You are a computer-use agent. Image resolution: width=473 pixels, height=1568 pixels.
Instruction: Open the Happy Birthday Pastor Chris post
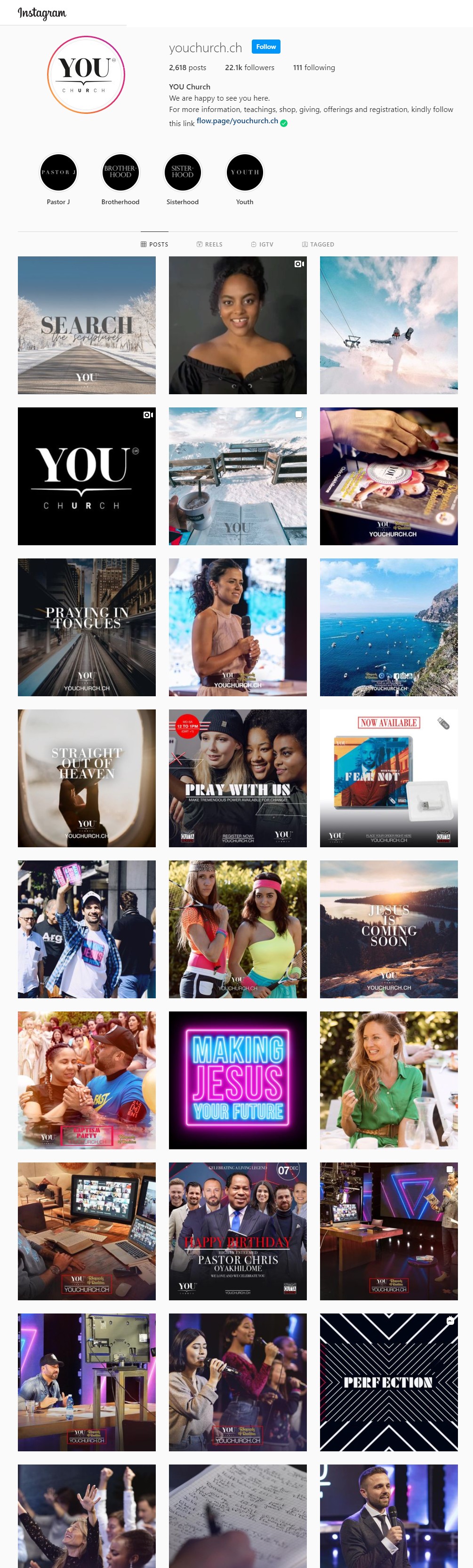237,1231
